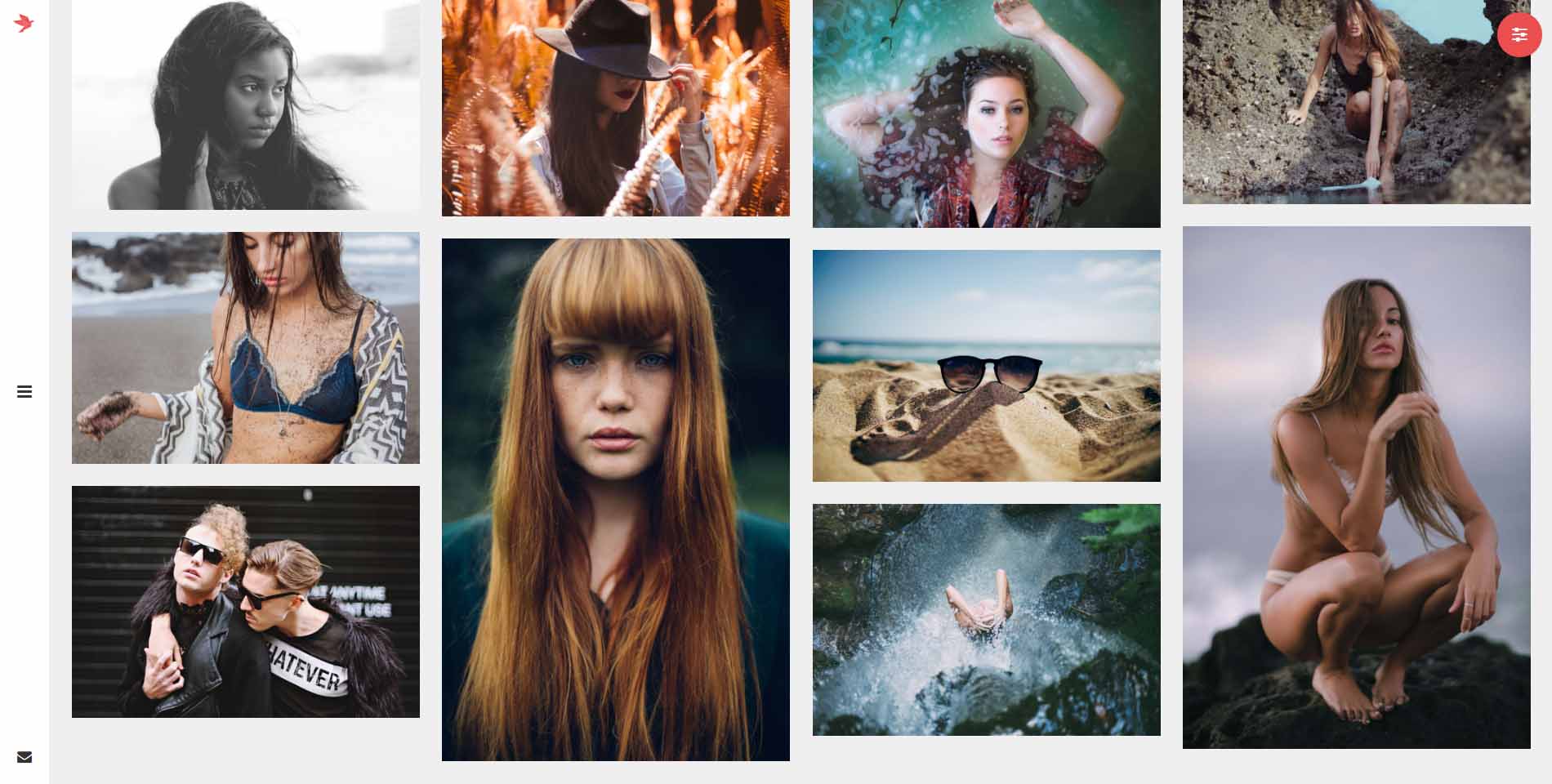Open the woman crouching on rock photo
The height and width of the screenshot is (784, 1552).
(1356, 488)
